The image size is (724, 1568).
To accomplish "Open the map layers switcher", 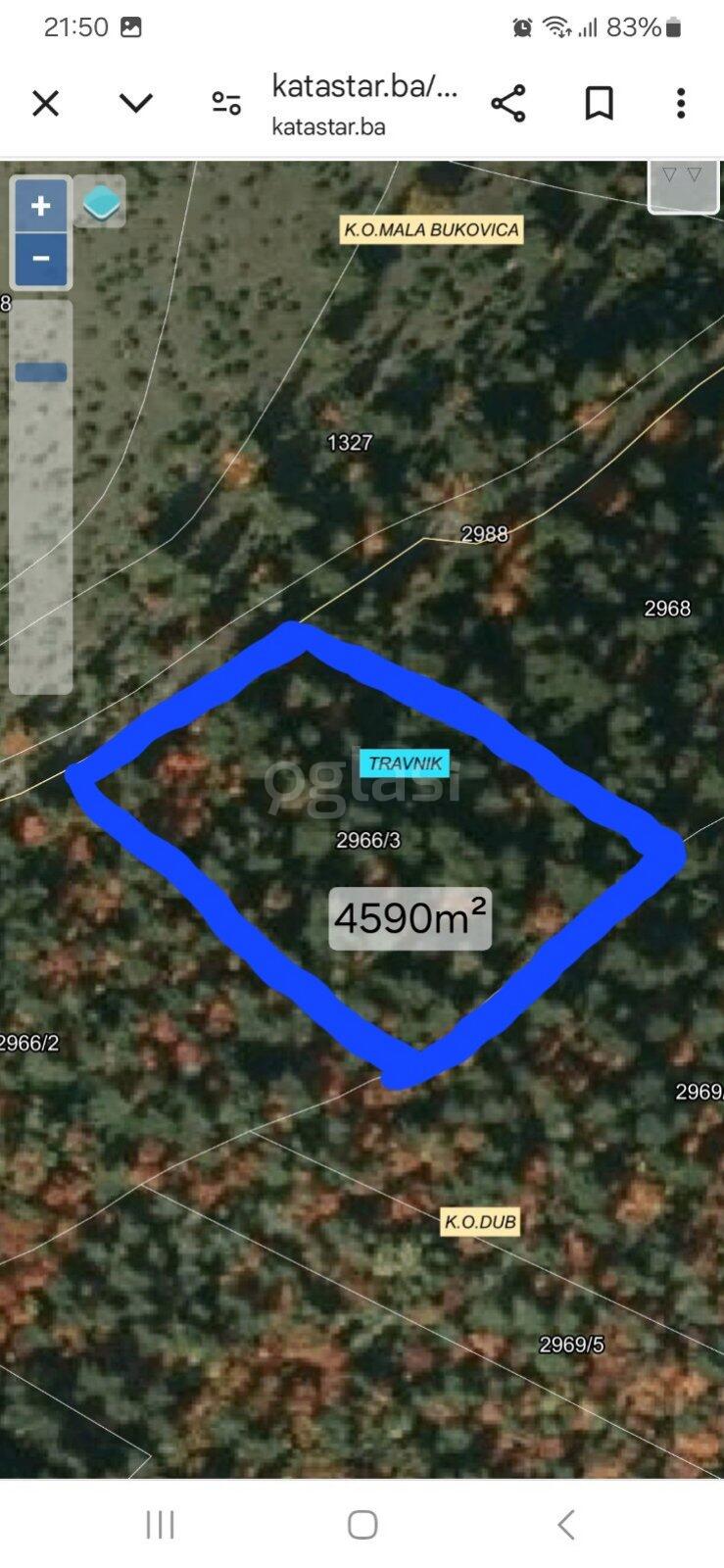I will [x=100, y=203].
